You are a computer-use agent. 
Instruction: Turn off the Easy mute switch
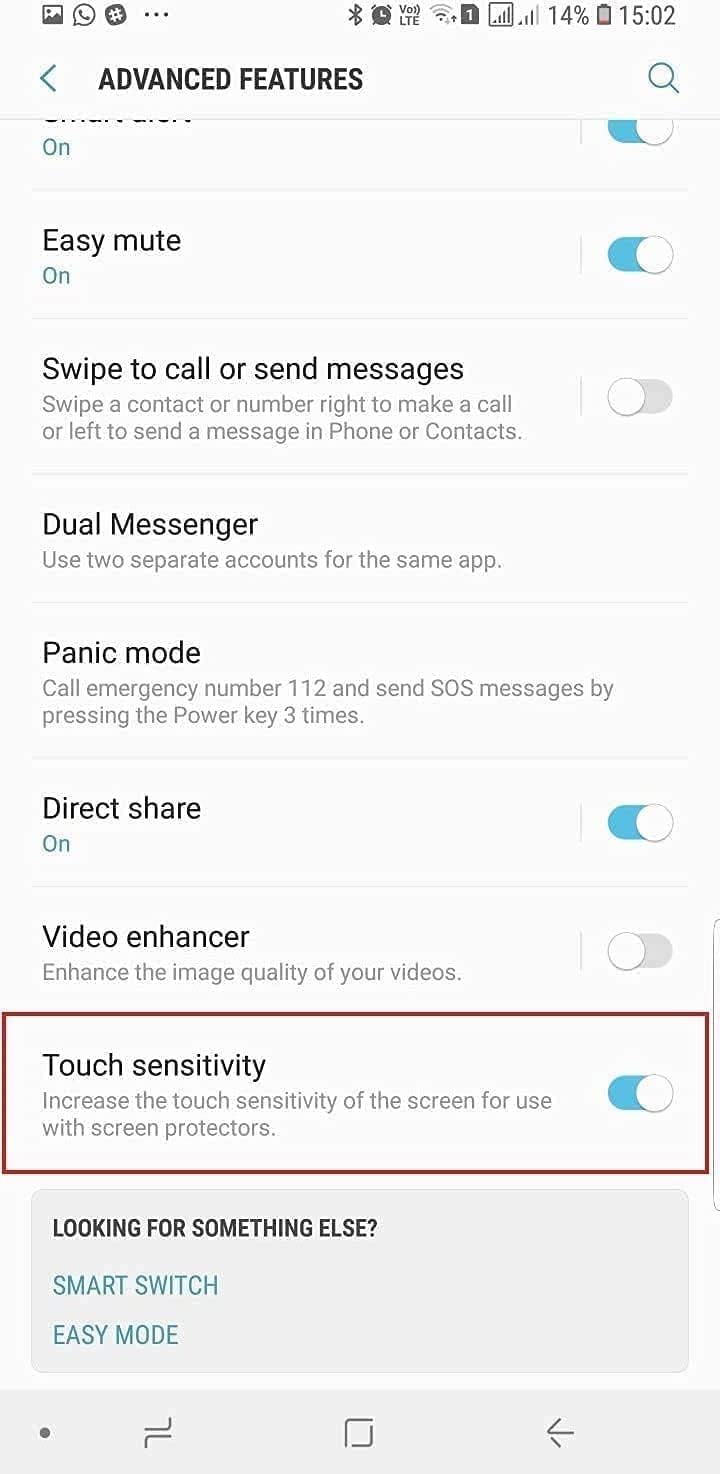[x=640, y=255]
